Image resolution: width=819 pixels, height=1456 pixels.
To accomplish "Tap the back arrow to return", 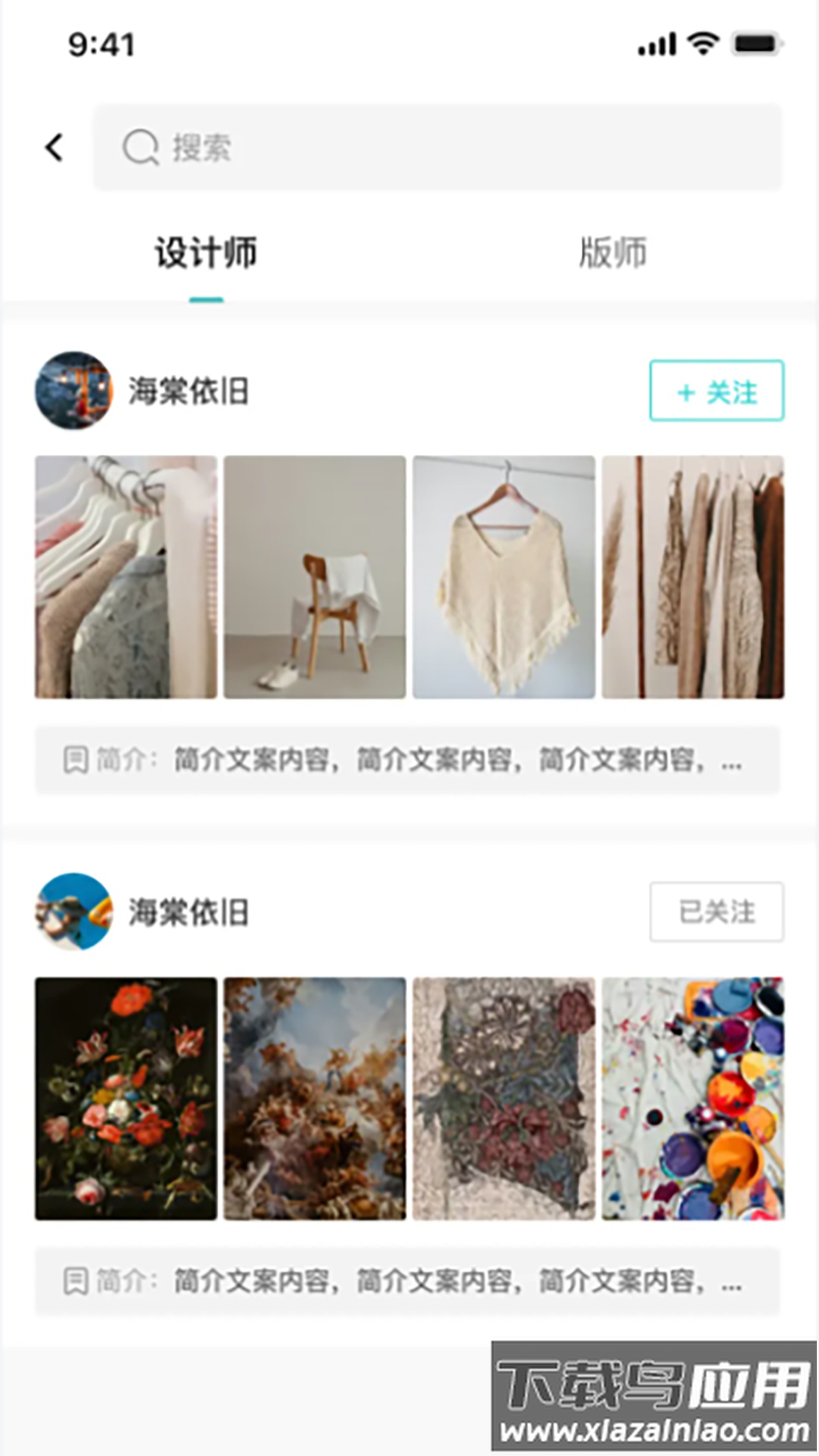I will pos(53,147).
